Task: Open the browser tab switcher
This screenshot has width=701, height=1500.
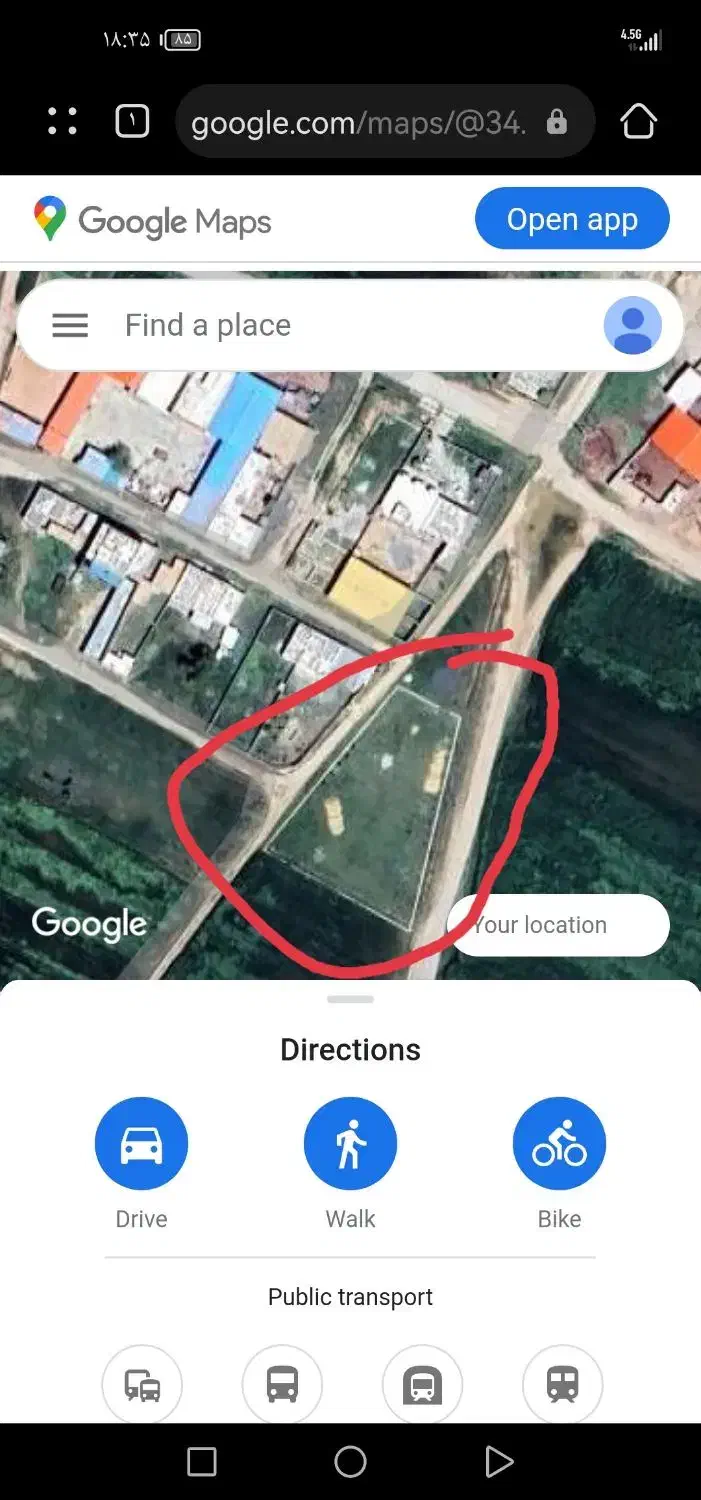Action: 133,122
